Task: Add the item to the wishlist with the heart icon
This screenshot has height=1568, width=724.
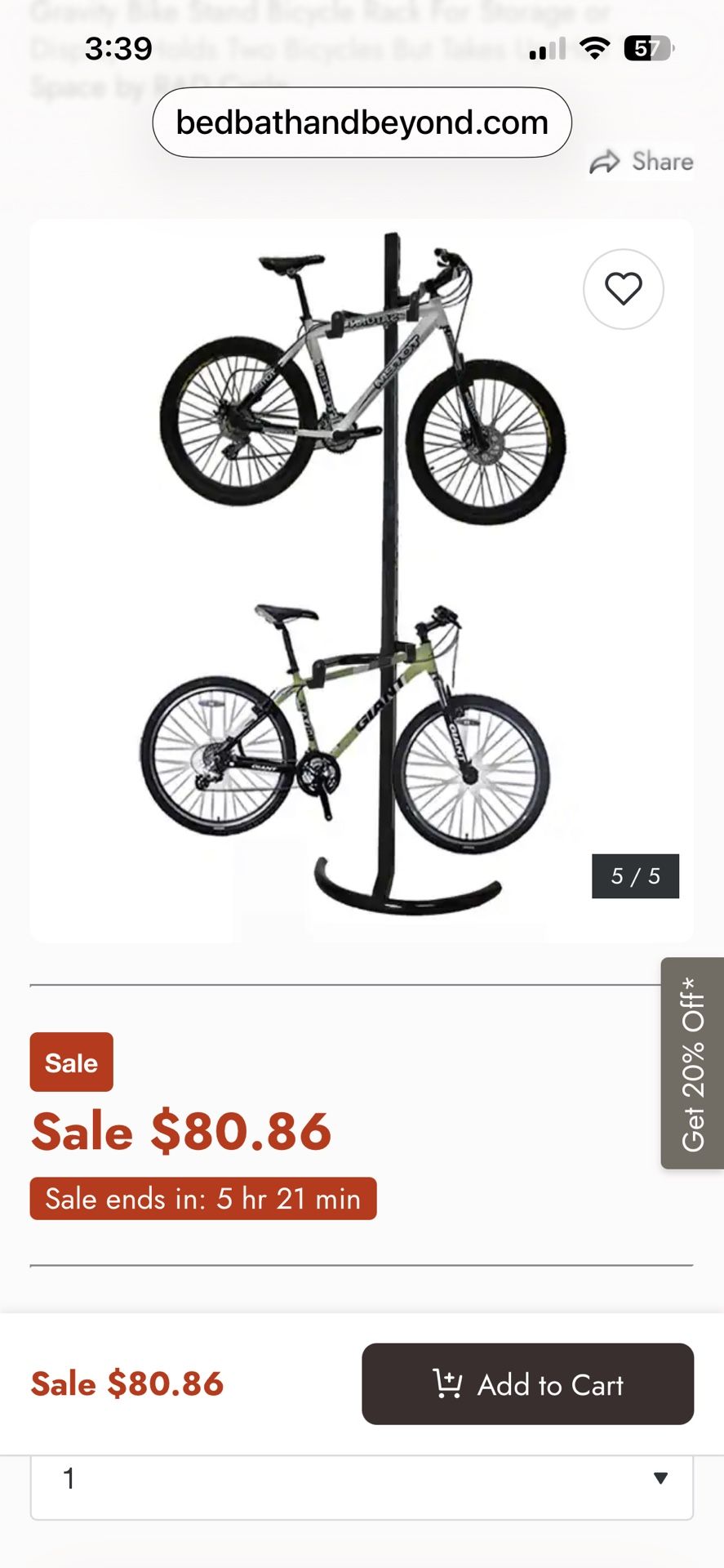Action: pos(623,289)
